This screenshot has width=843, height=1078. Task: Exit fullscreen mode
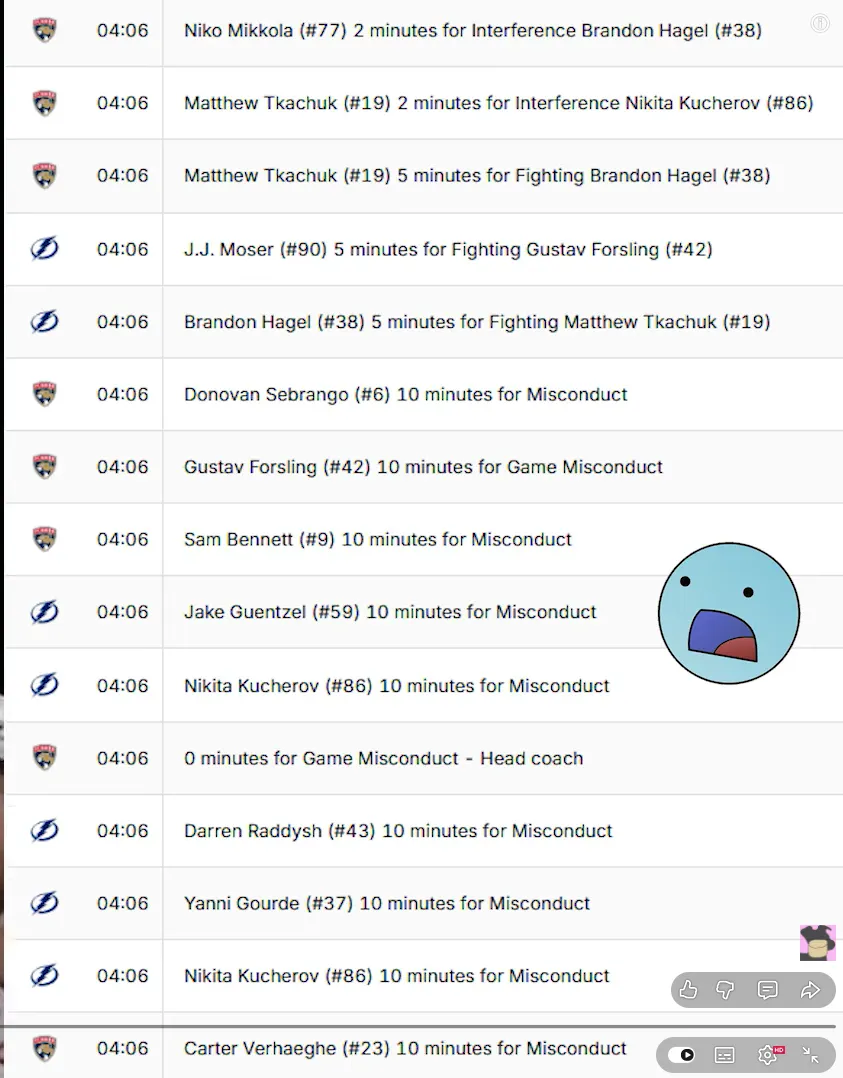(811, 1055)
